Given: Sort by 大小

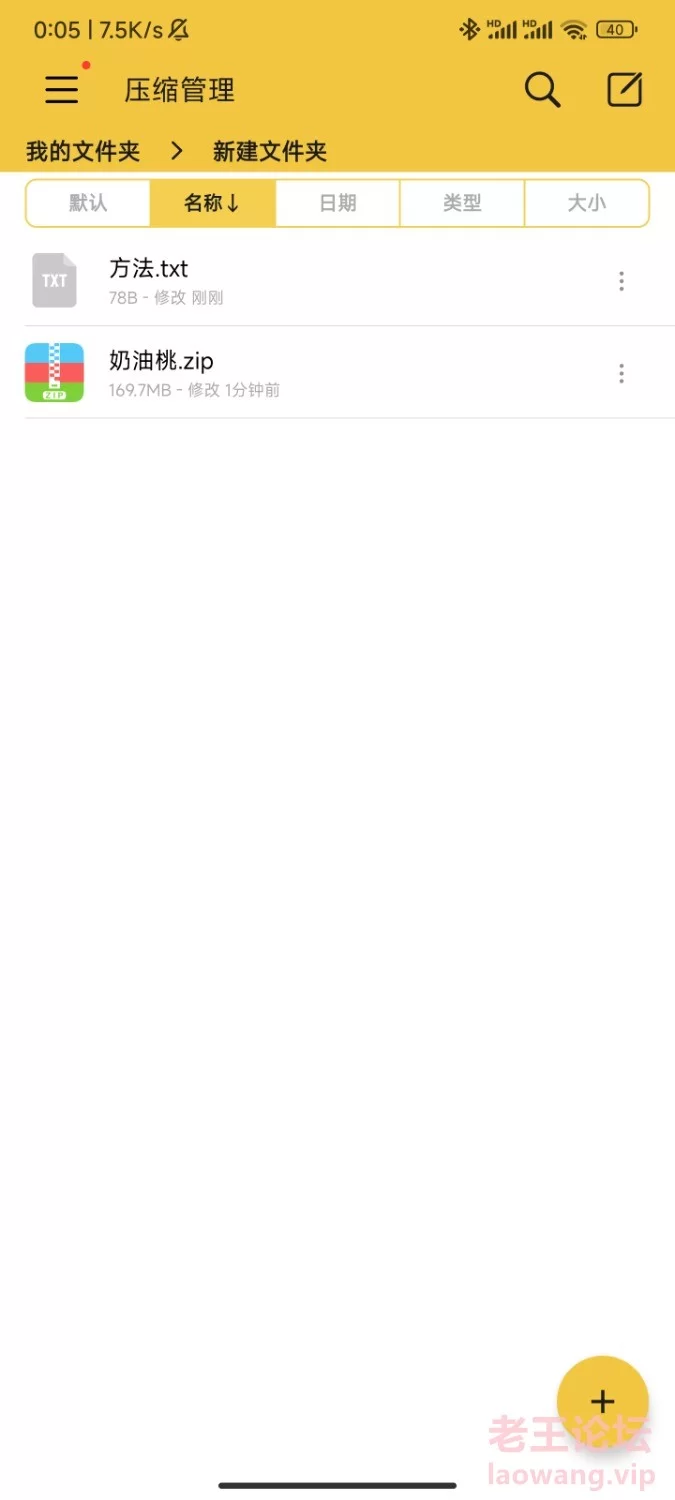Looking at the screenshot, I should click(586, 203).
